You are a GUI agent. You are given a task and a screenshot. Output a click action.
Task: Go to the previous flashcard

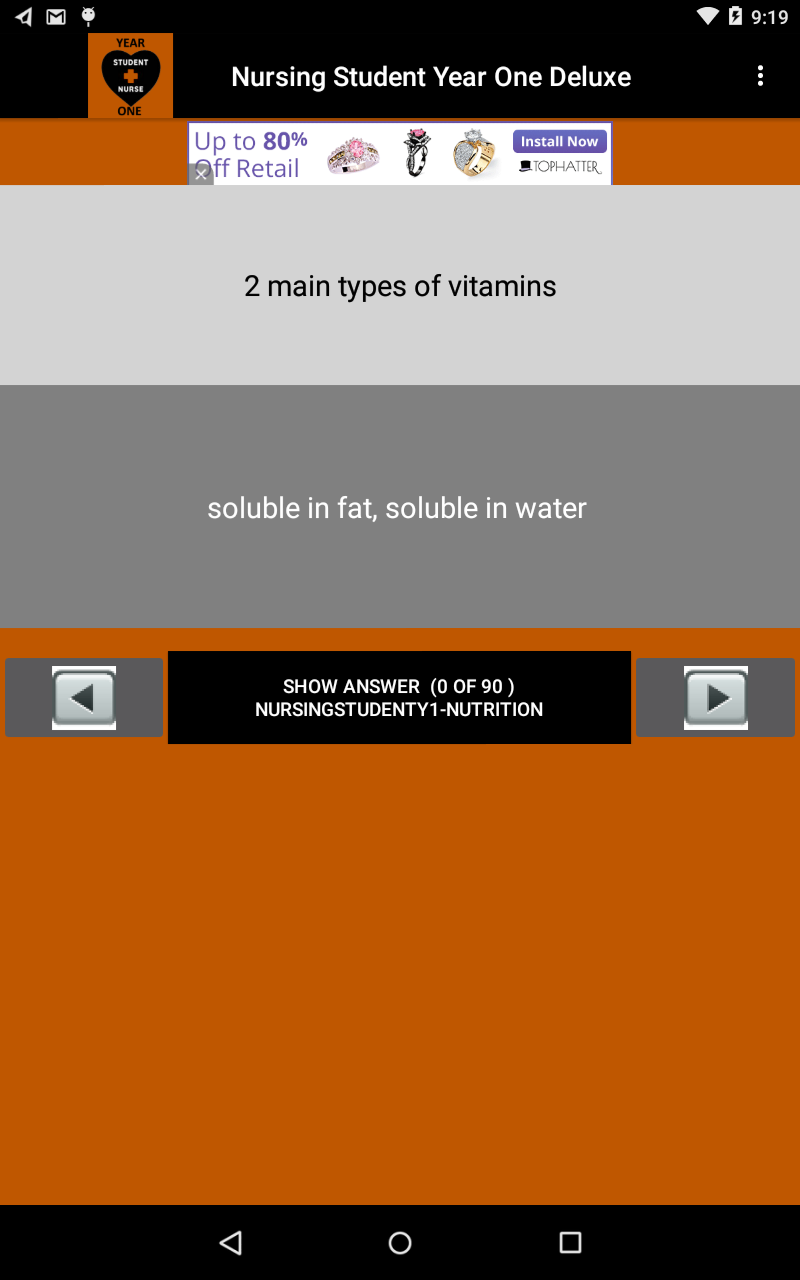click(x=84, y=698)
